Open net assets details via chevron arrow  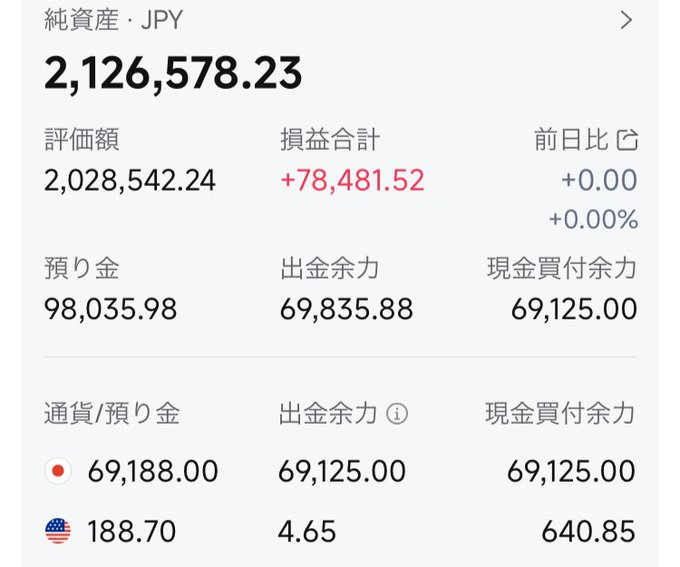click(x=627, y=20)
